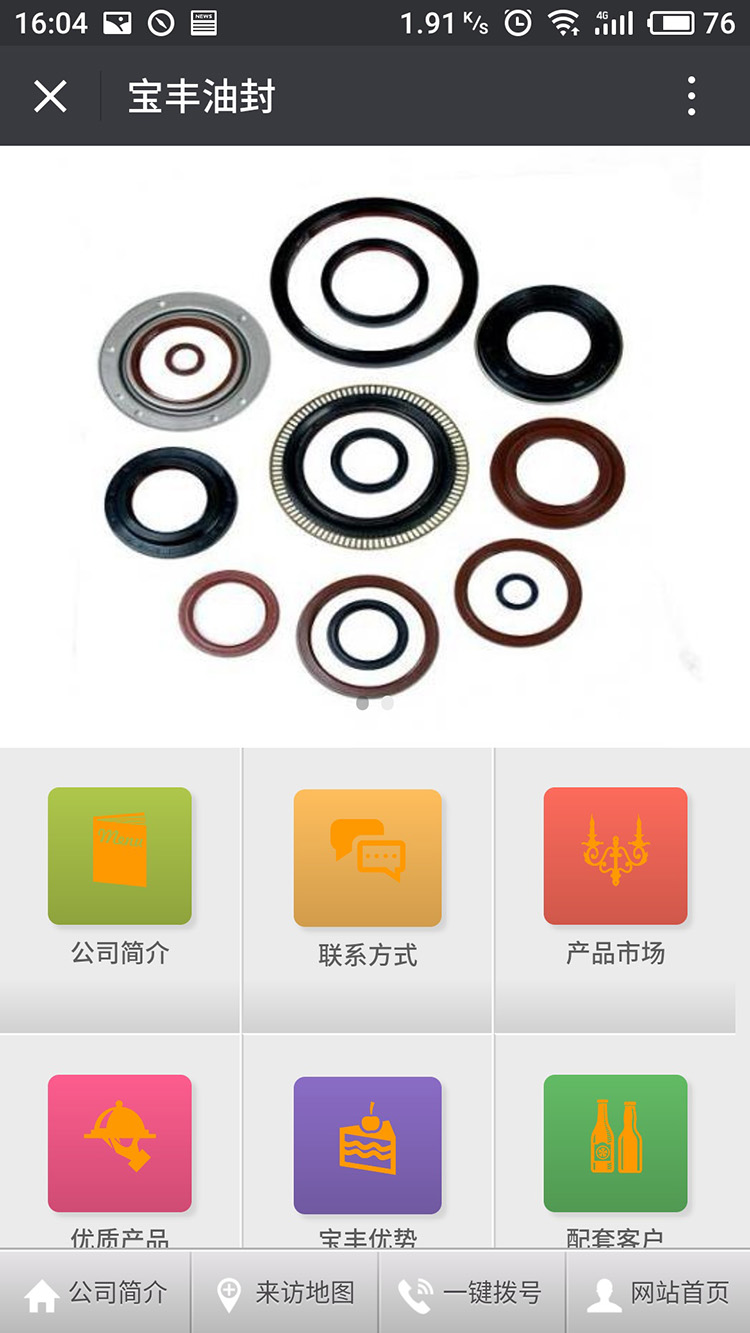Viewport: 750px width, 1333px height.
Task: Close the page with the X
Action: pos(49,94)
